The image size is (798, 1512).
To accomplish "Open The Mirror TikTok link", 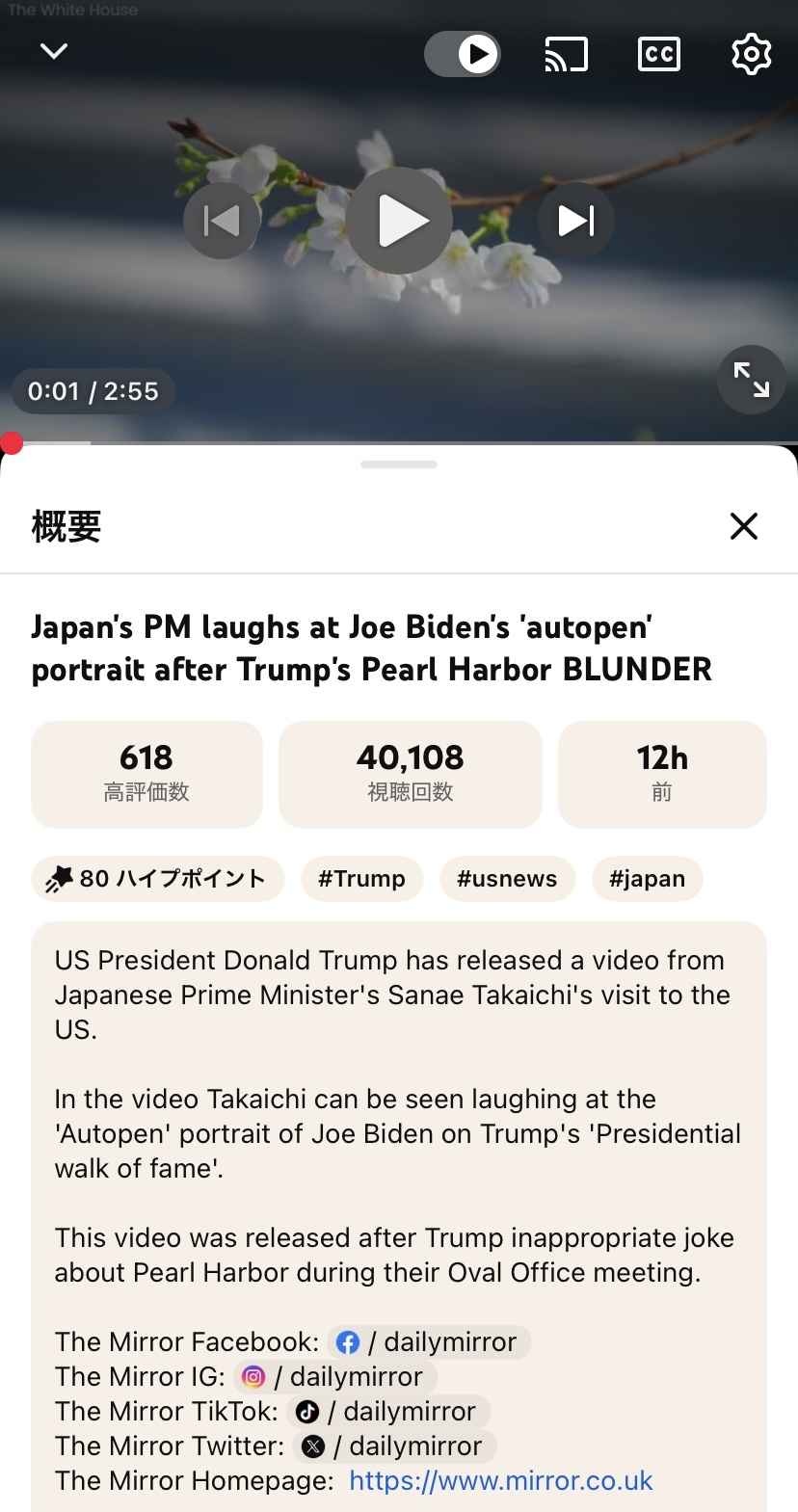I will click(388, 1411).
